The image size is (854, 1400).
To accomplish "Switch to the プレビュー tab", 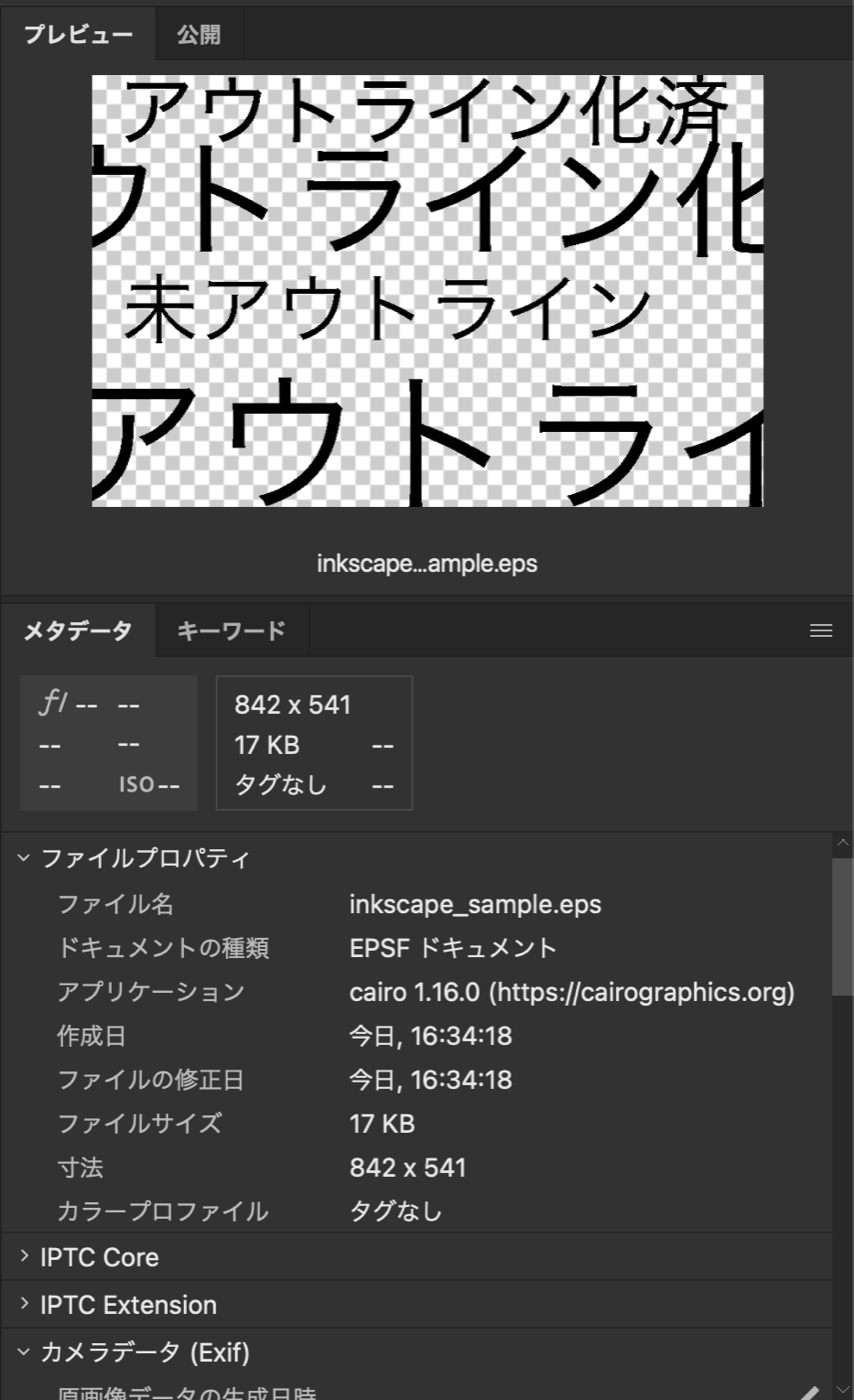I will [x=78, y=35].
